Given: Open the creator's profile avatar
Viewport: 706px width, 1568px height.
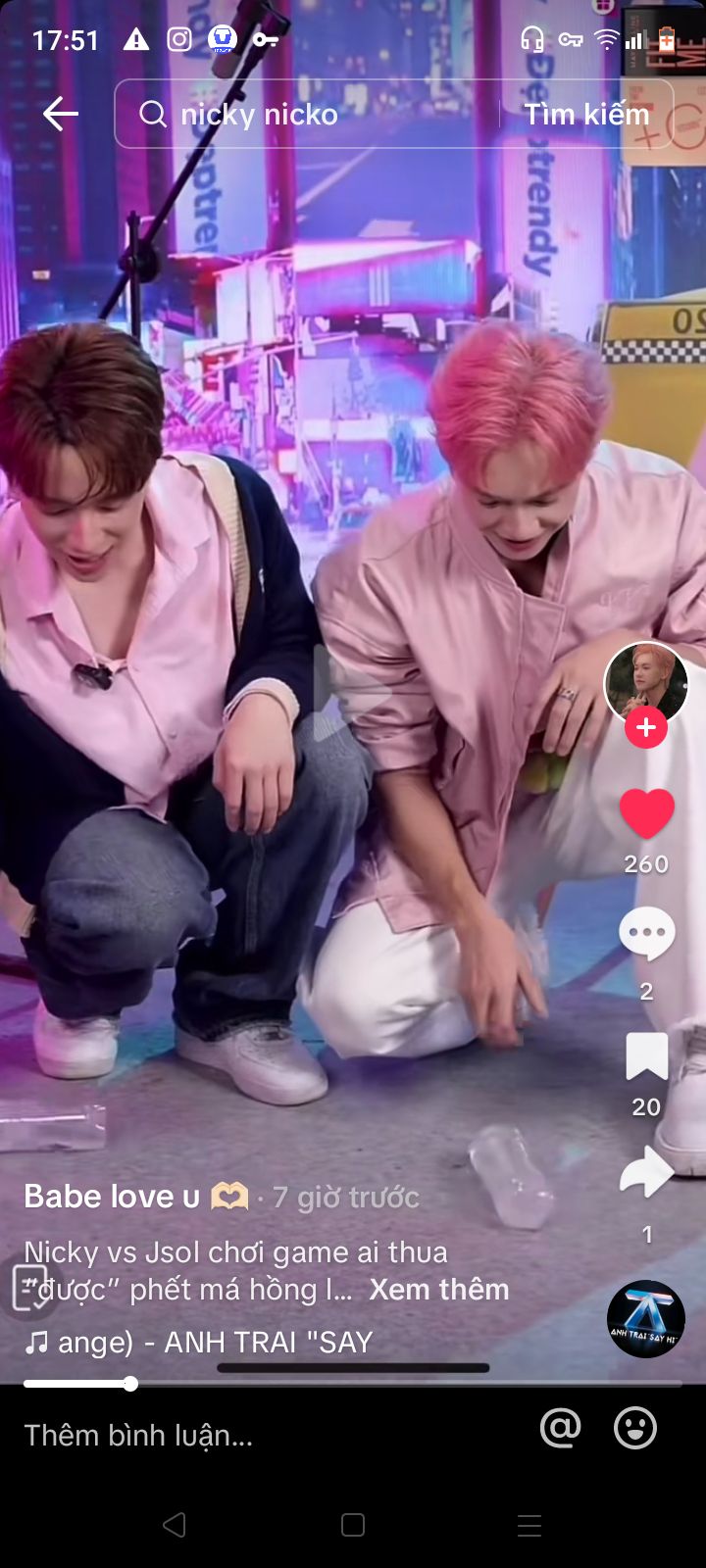Looking at the screenshot, I should click(x=646, y=683).
